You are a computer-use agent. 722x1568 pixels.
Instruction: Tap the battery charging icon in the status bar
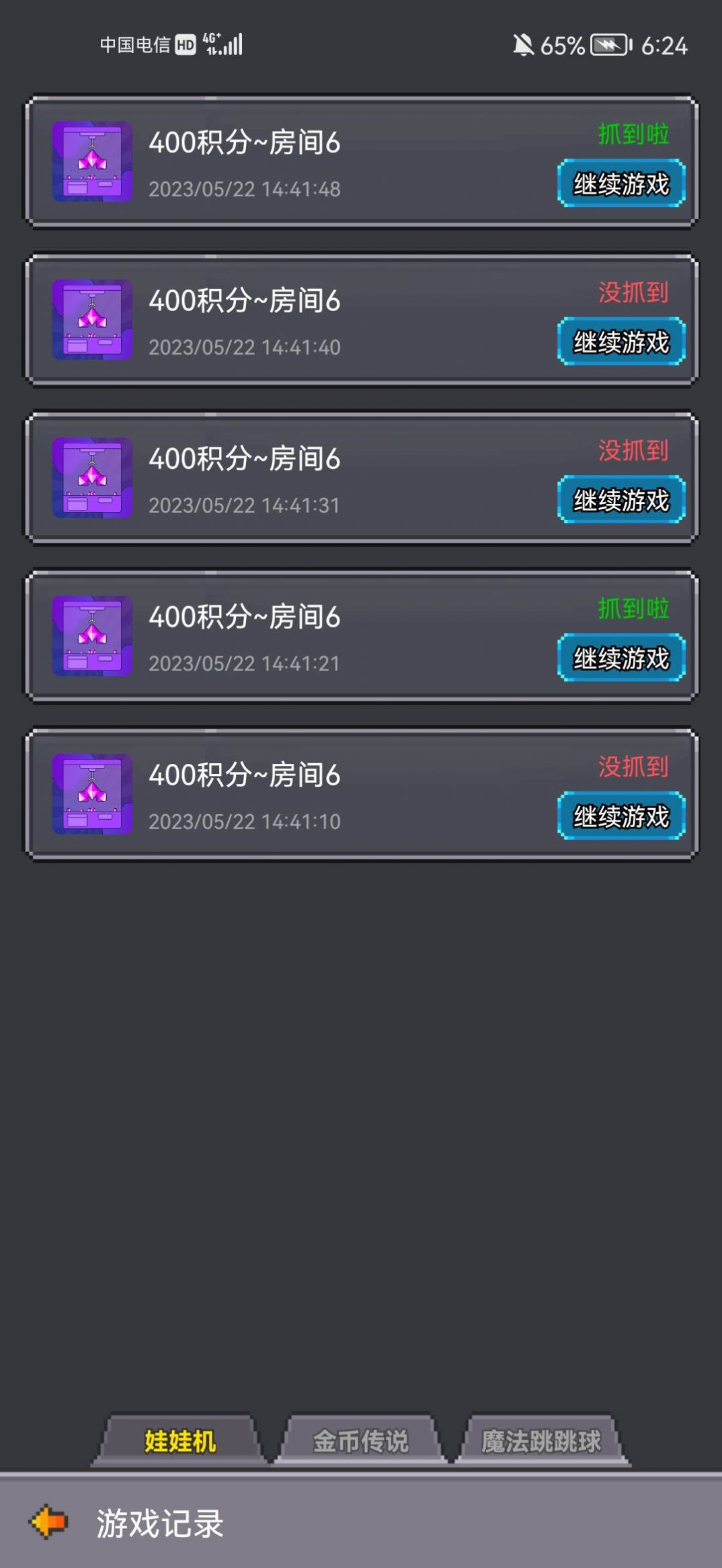pos(606,46)
